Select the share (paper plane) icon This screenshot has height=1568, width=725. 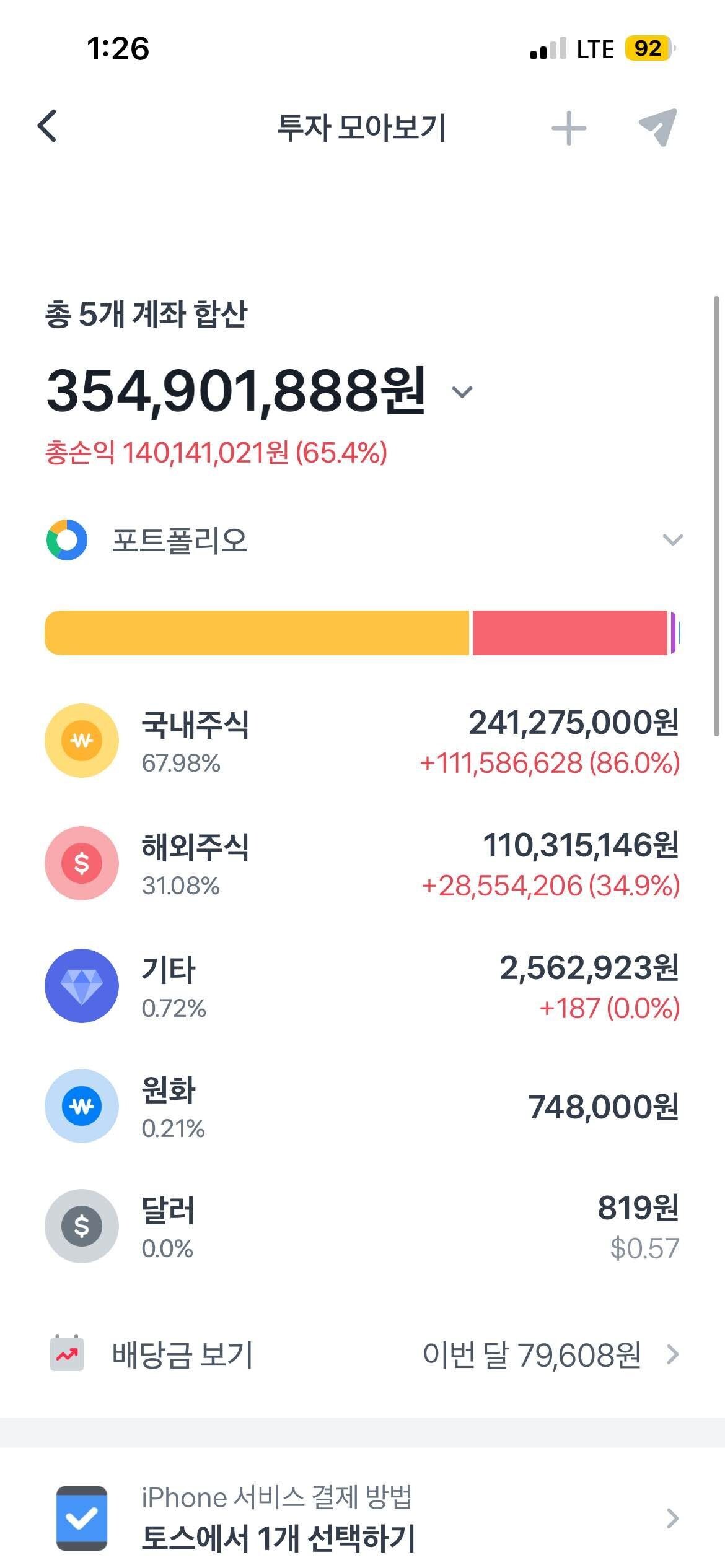(x=659, y=127)
